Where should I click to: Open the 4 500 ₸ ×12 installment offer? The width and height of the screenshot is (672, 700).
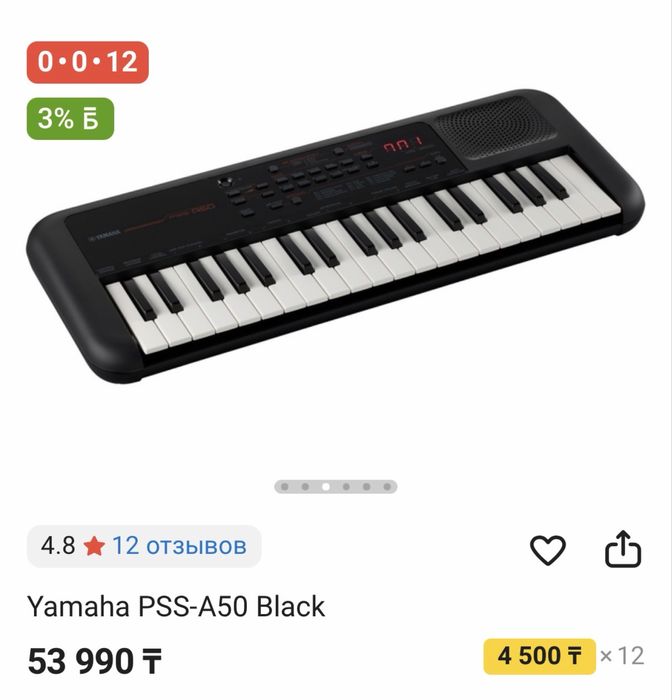tap(563, 657)
